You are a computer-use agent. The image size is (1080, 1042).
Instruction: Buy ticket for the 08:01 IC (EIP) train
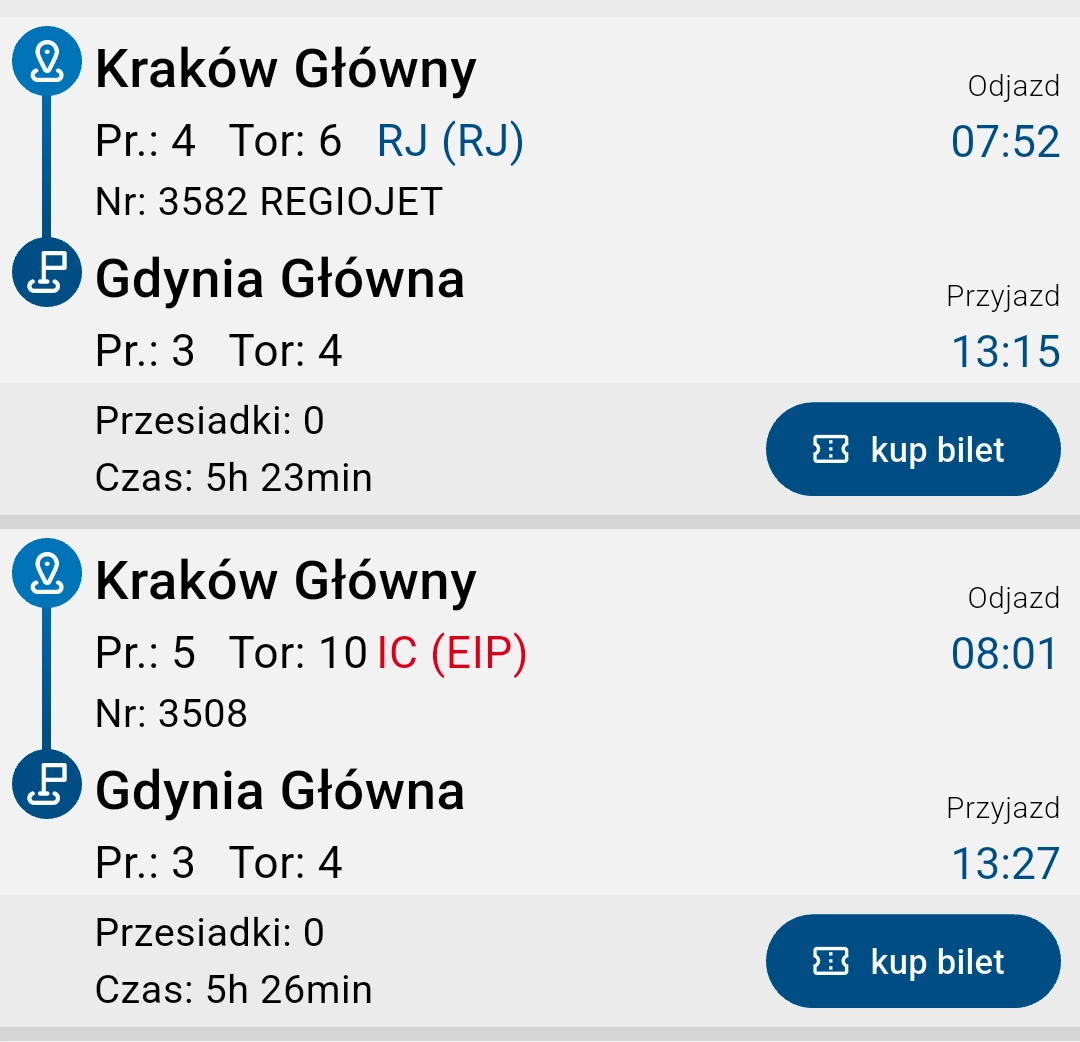click(912, 962)
